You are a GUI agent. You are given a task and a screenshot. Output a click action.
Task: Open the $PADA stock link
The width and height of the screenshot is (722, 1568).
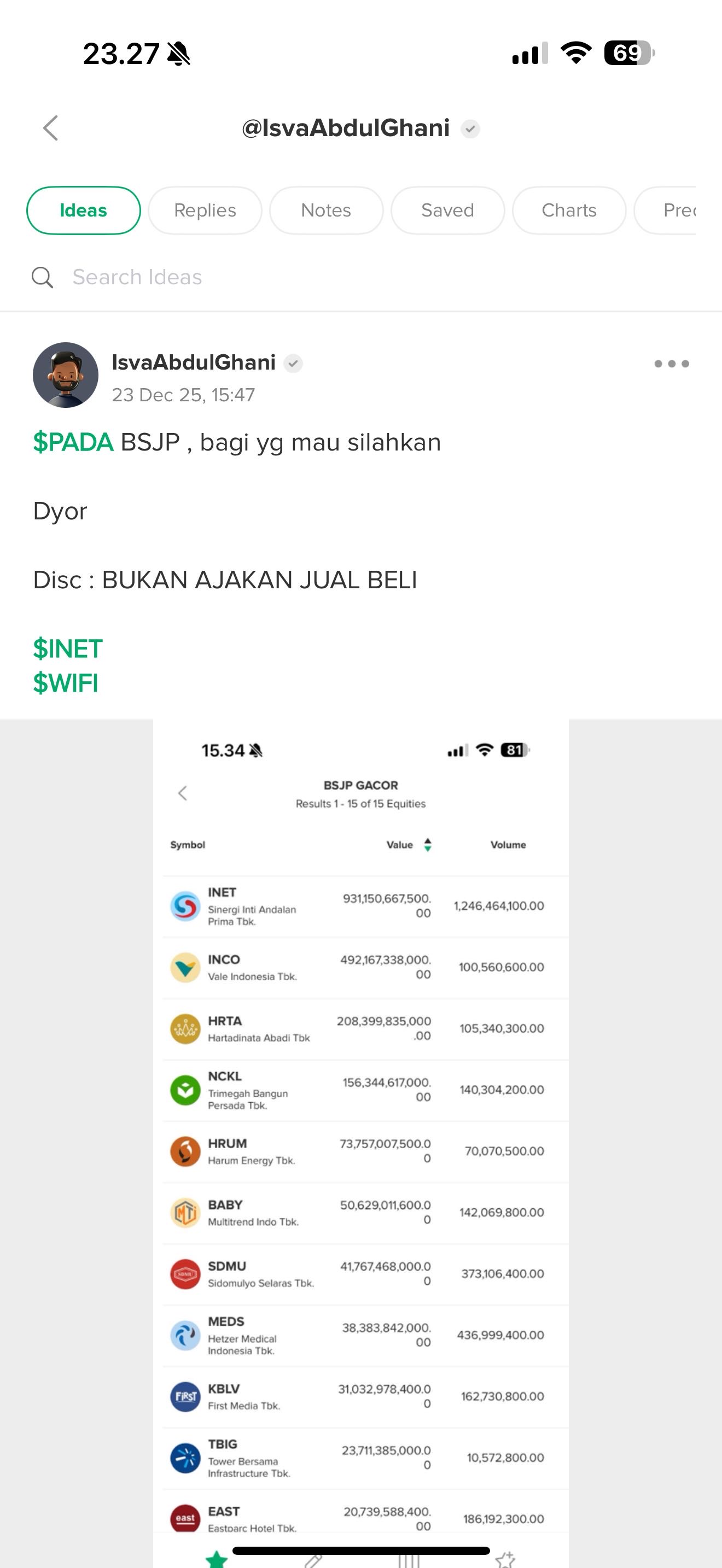73,442
